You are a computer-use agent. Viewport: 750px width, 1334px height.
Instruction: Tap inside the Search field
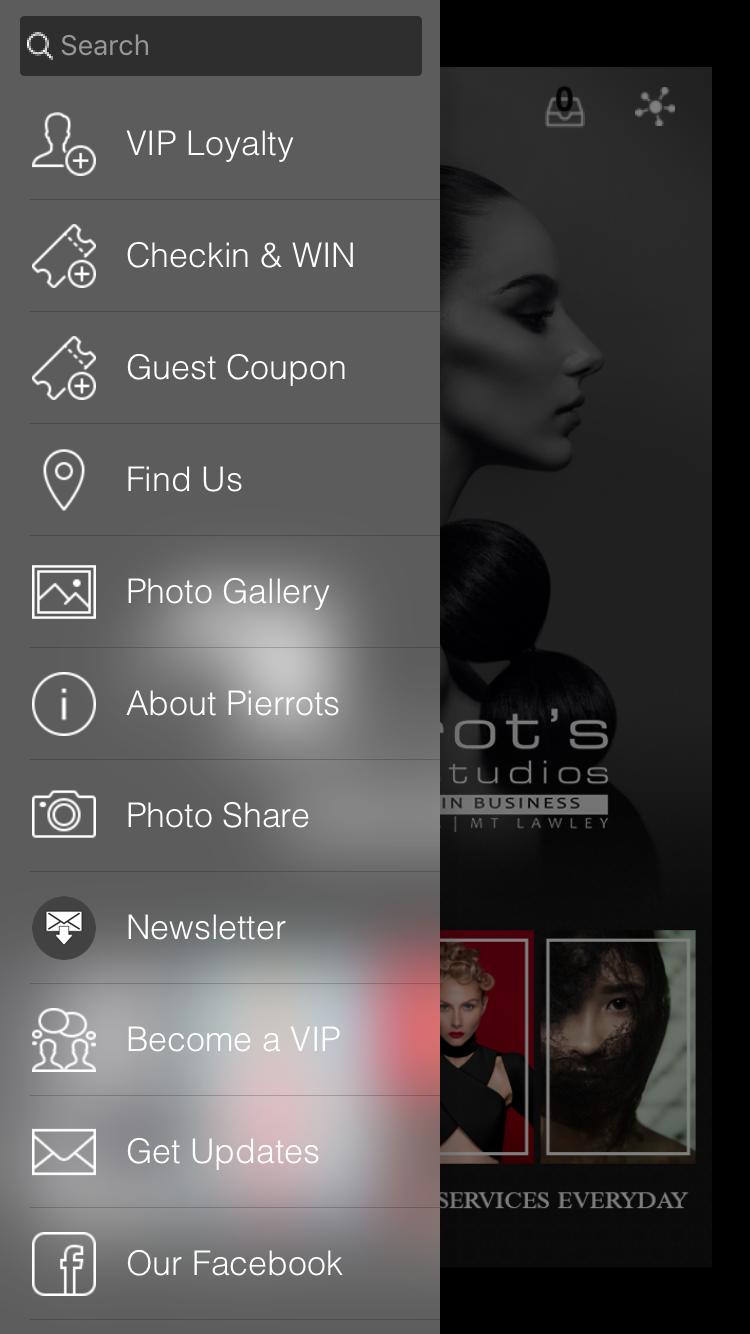click(220, 45)
